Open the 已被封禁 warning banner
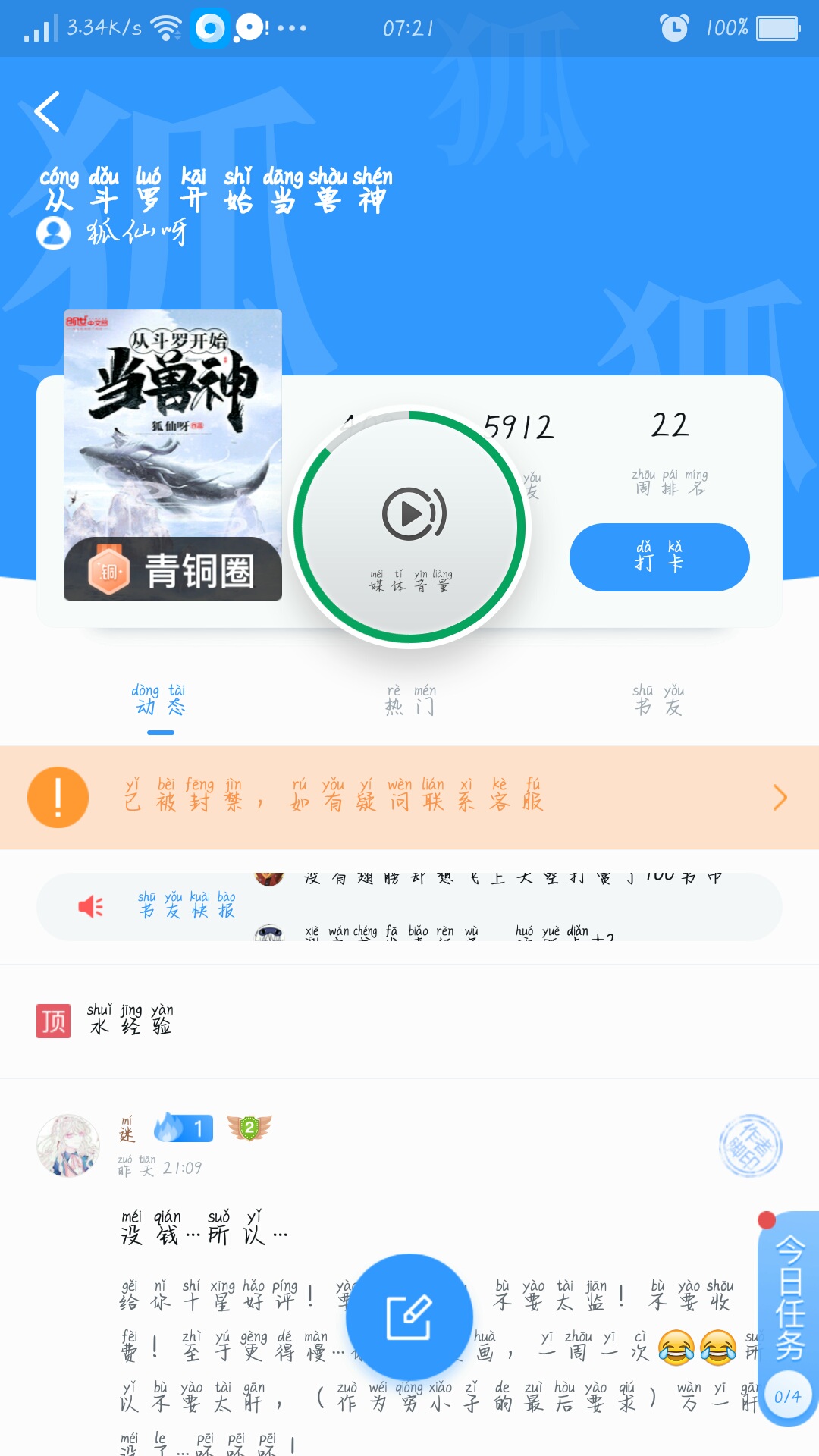The height and width of the screenshot is (1456, 819). (x=409, y=797)
